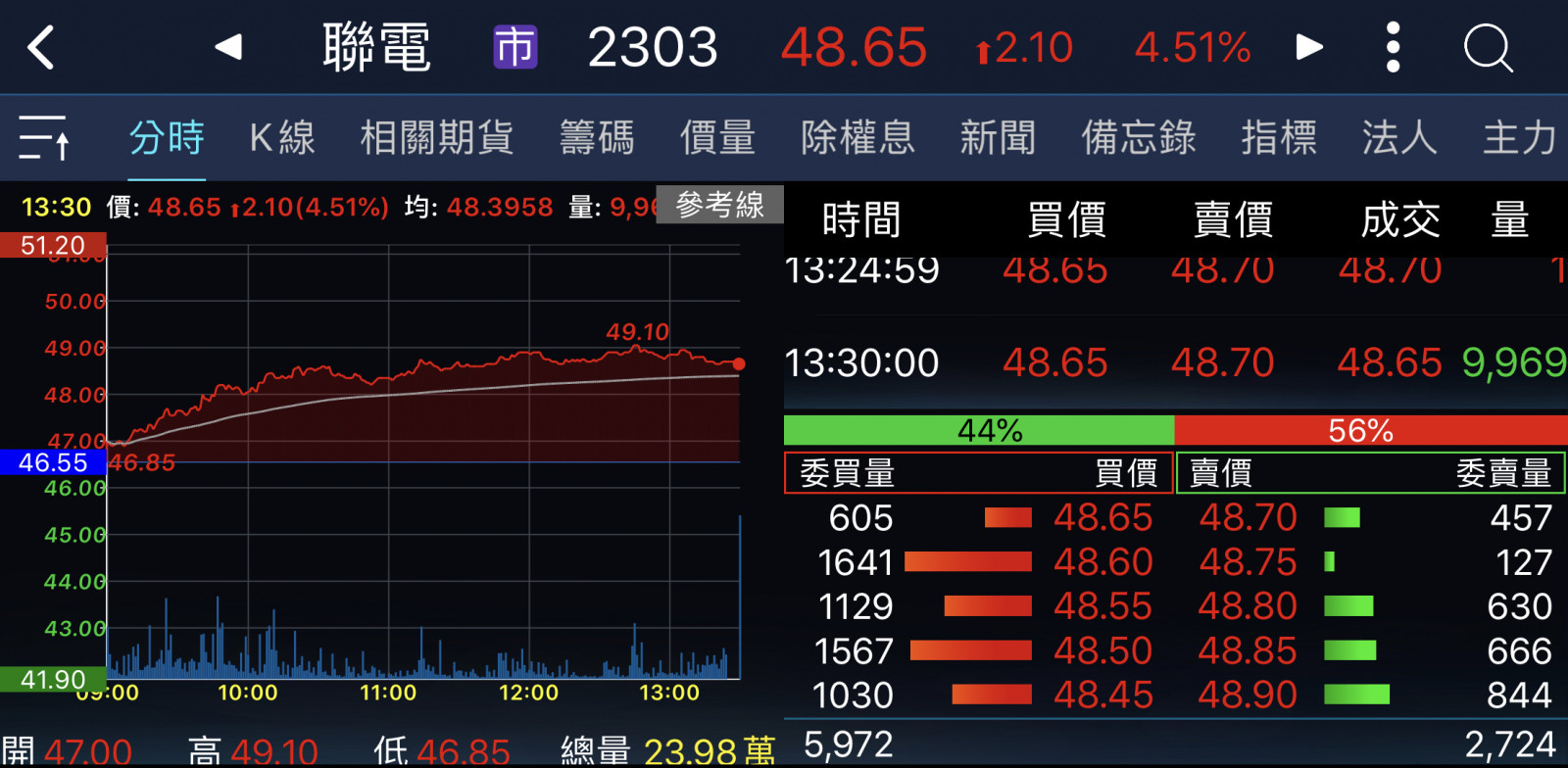Switch to the K線 tab
Image resolution: width=1568 pixels, height=768 pixels.
[282, 137]
